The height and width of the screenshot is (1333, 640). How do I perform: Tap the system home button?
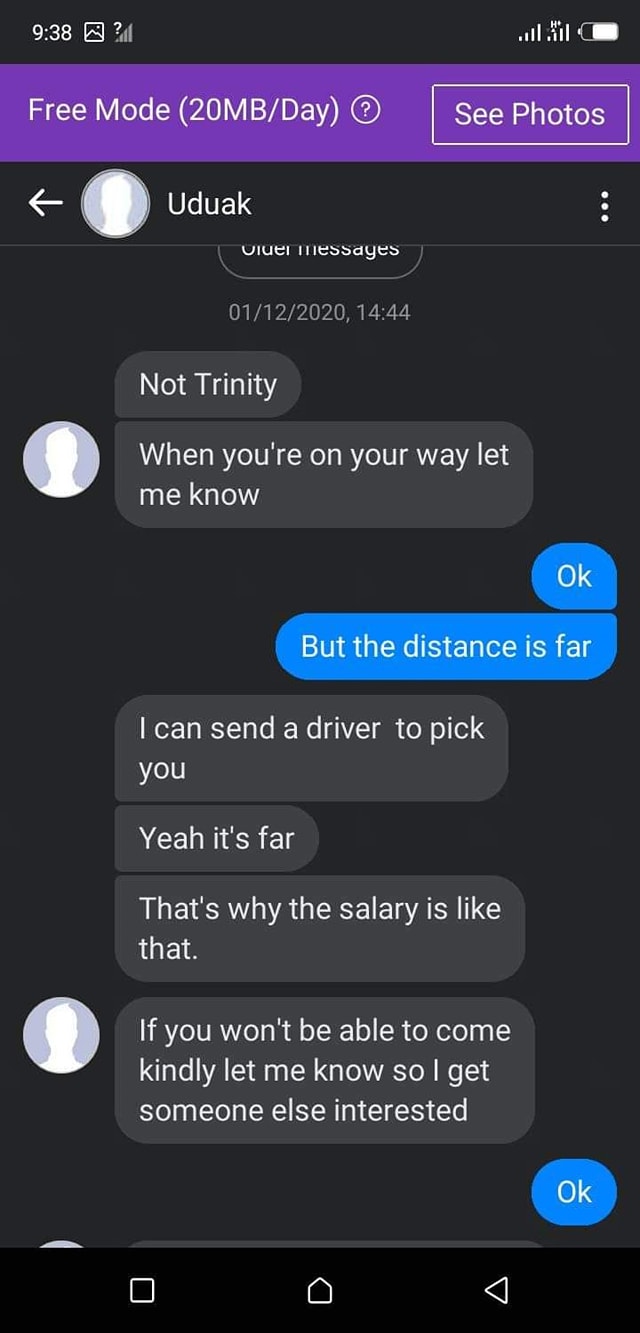(x=320, y=1290)
